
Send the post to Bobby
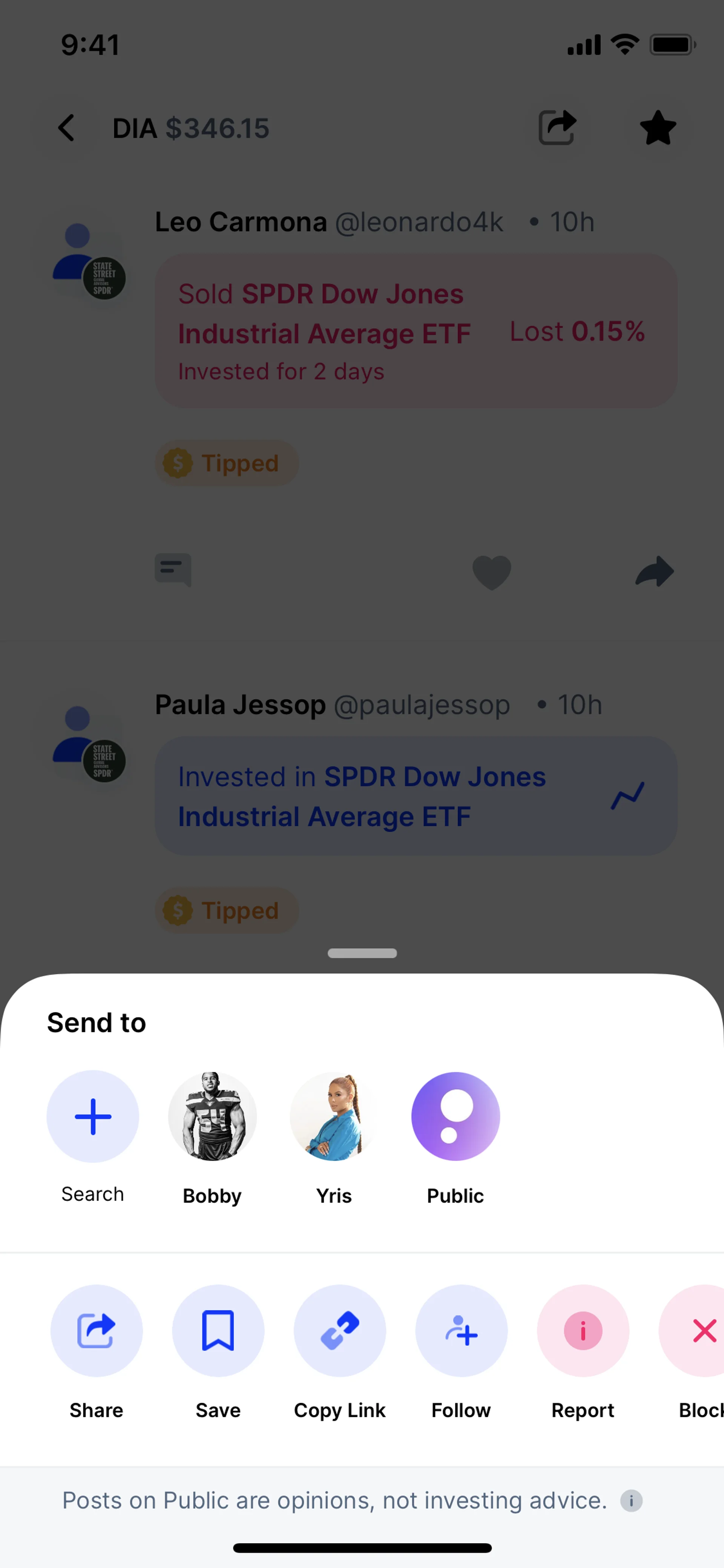point(212,1116)
